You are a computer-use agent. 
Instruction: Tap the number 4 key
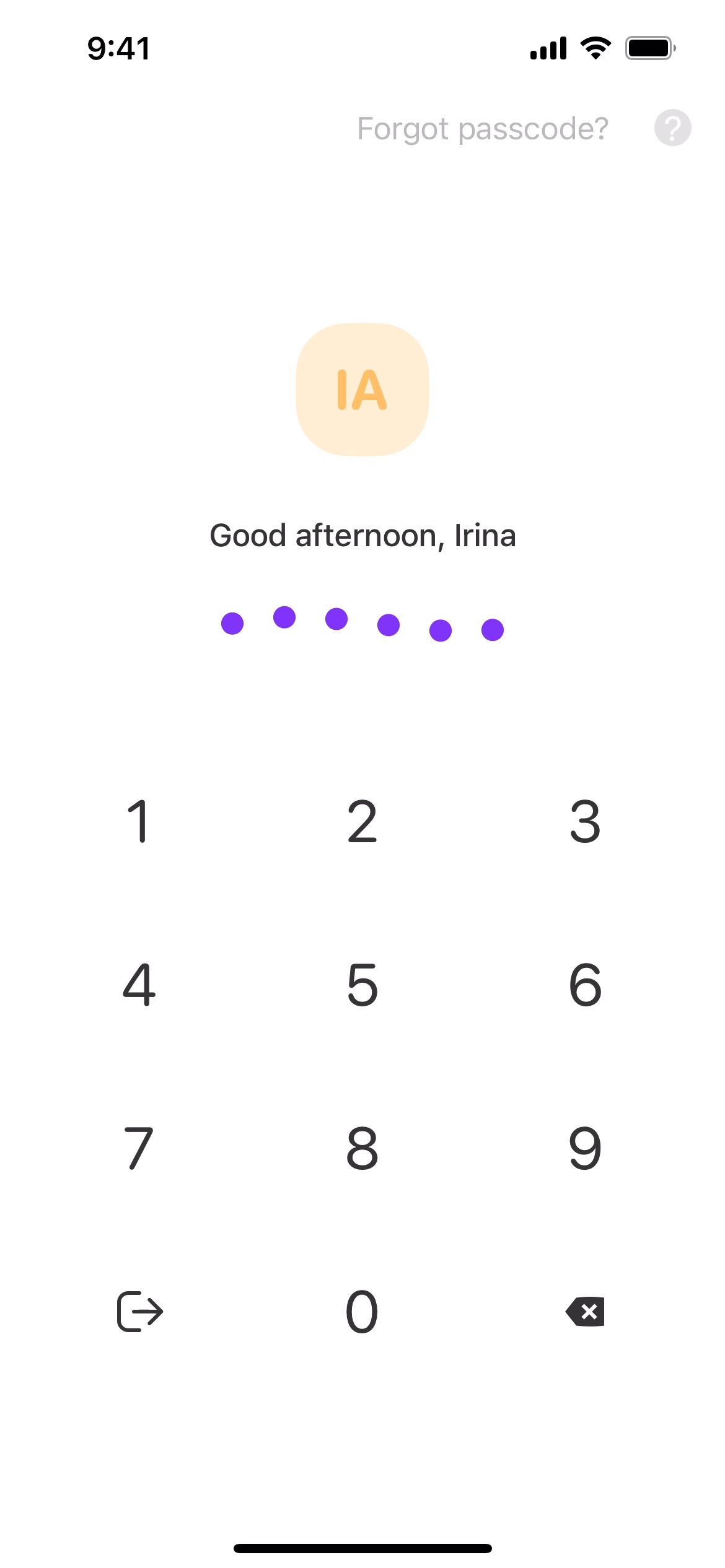[139, 985]
